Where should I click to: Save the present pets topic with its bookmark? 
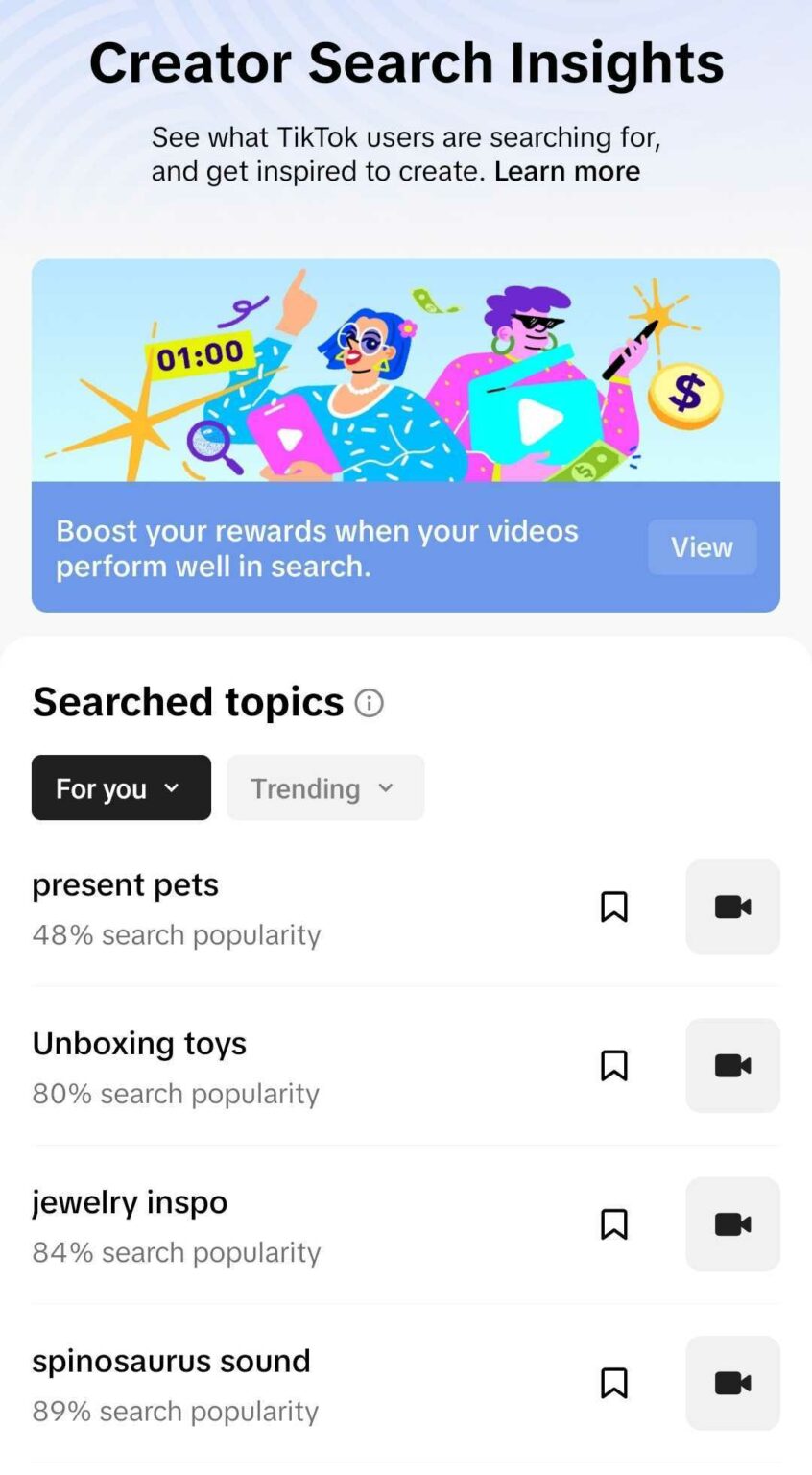click(615, 907)
